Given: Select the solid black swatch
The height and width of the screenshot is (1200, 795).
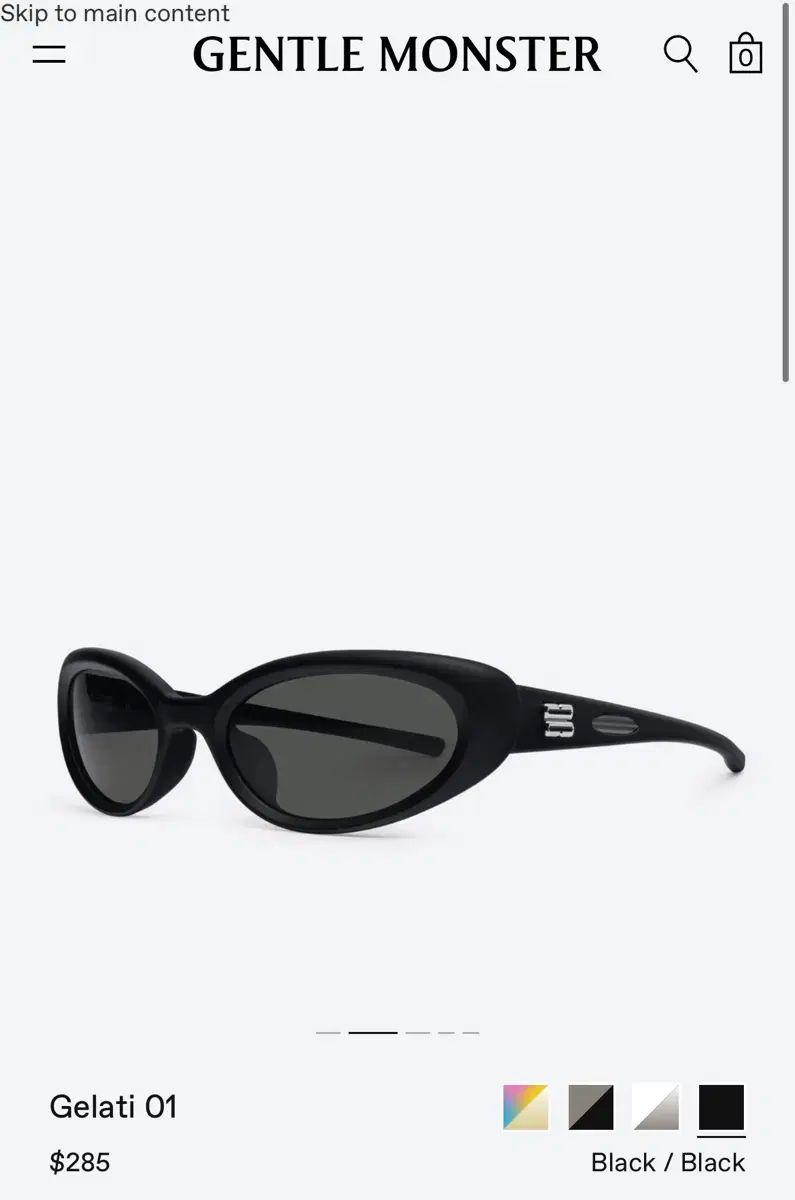Looking at the screenshot, I should point(721,1107).
